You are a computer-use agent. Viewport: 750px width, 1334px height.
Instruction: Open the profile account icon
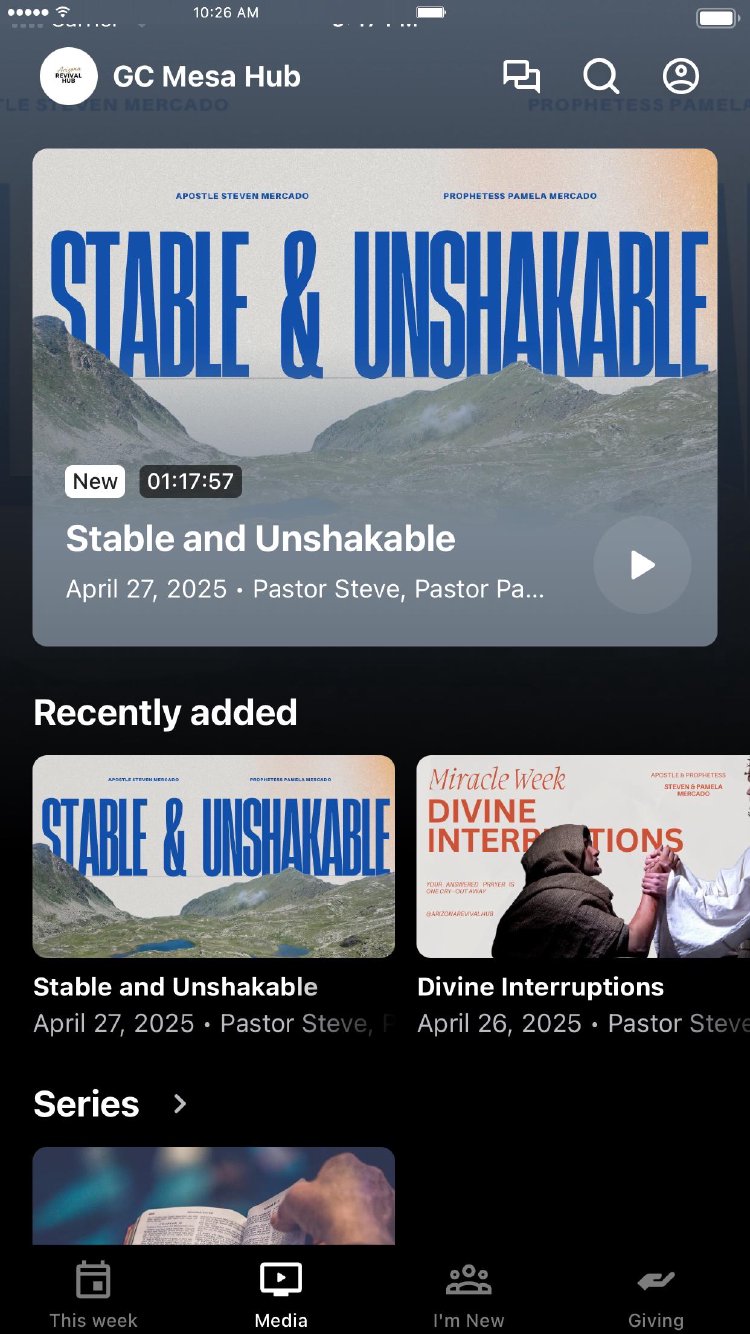681,77
